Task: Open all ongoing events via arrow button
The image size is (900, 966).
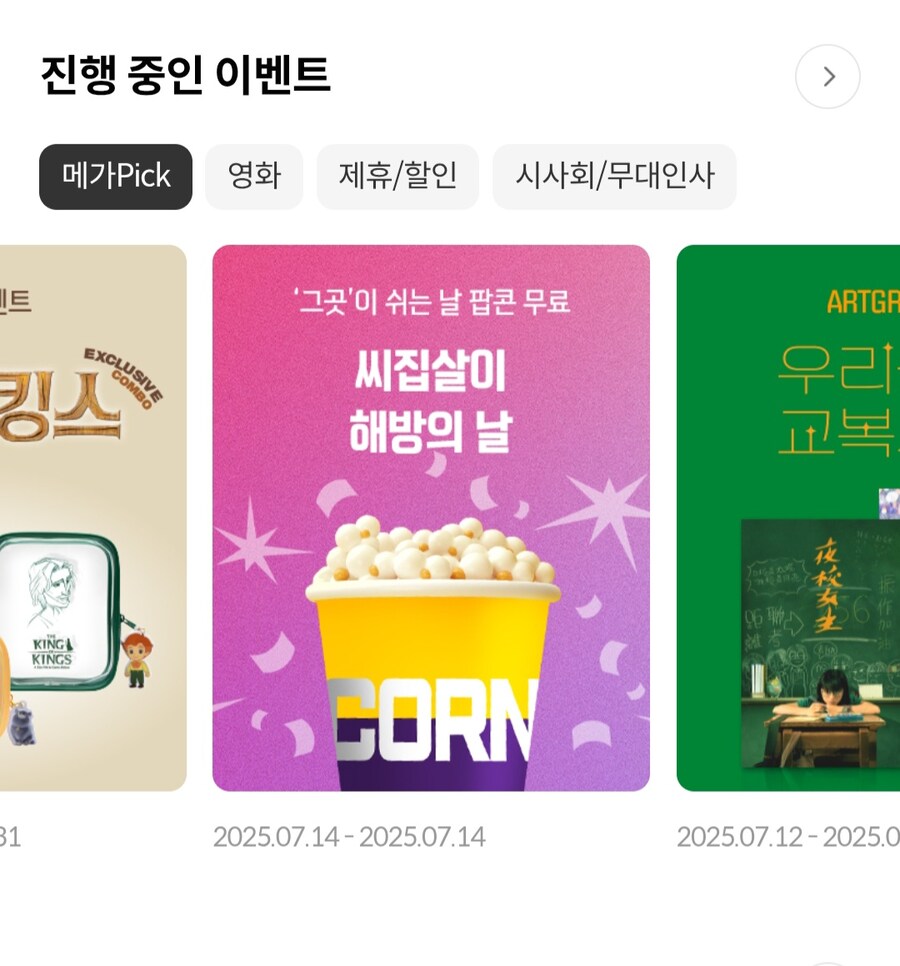Action: pyautogui.click(x=827, y=77)
